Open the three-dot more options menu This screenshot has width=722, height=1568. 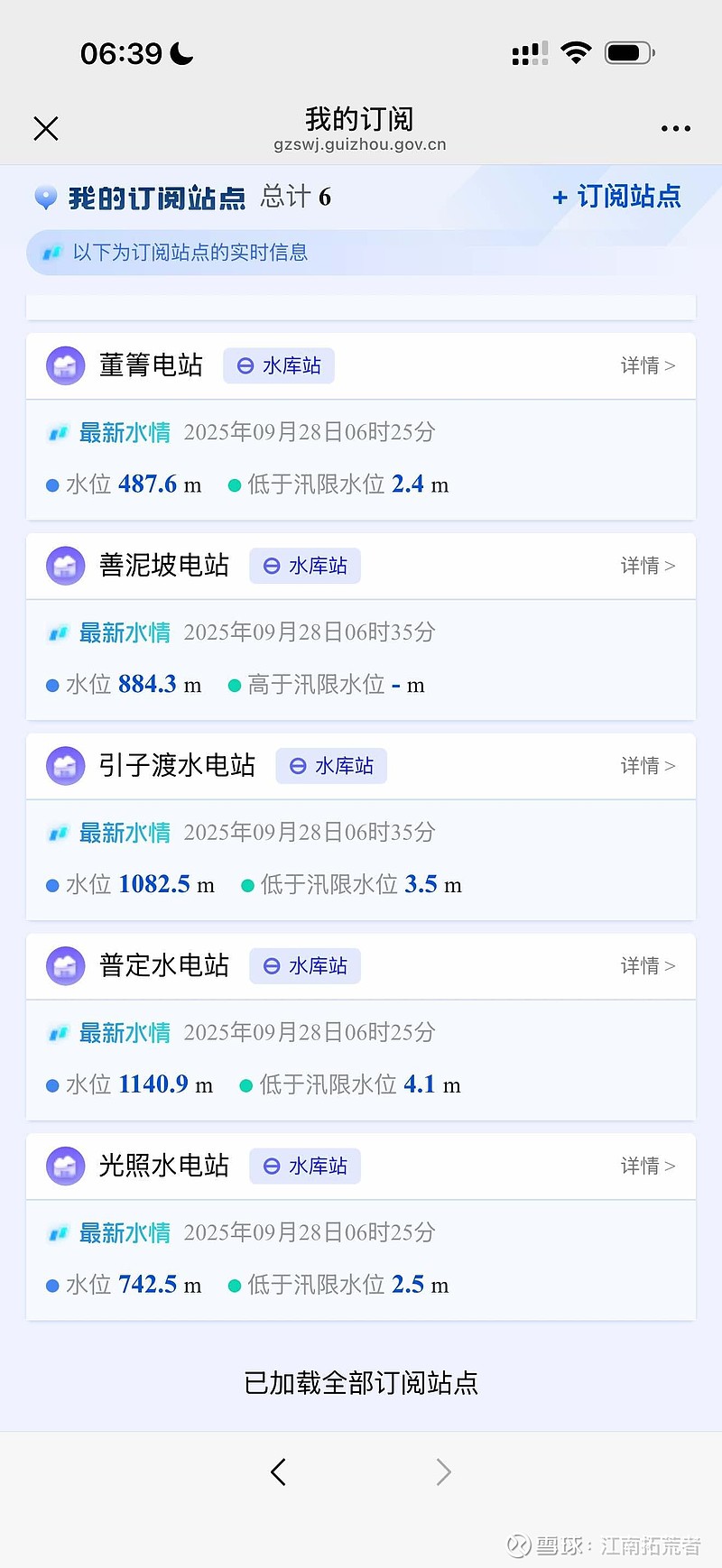[x=675, y=129]
